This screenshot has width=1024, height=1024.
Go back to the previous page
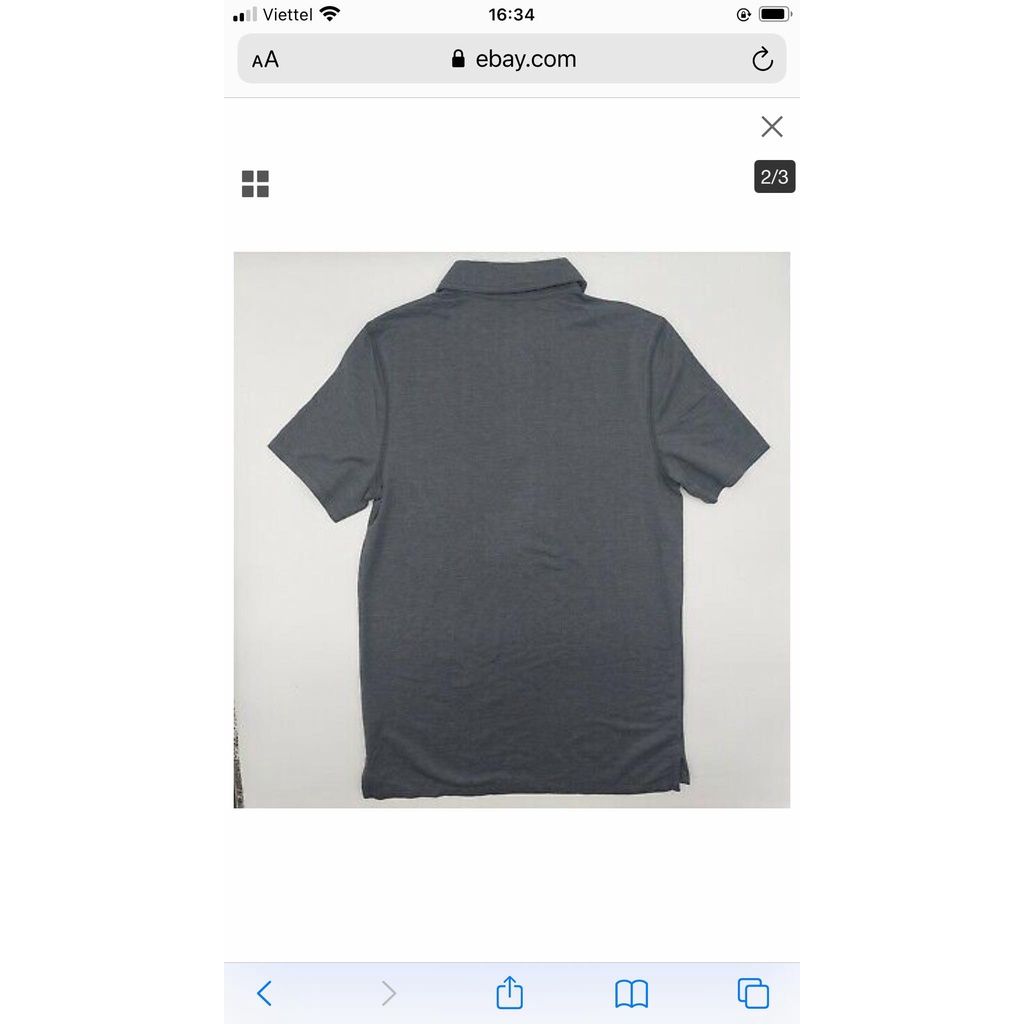click(264, 993)
